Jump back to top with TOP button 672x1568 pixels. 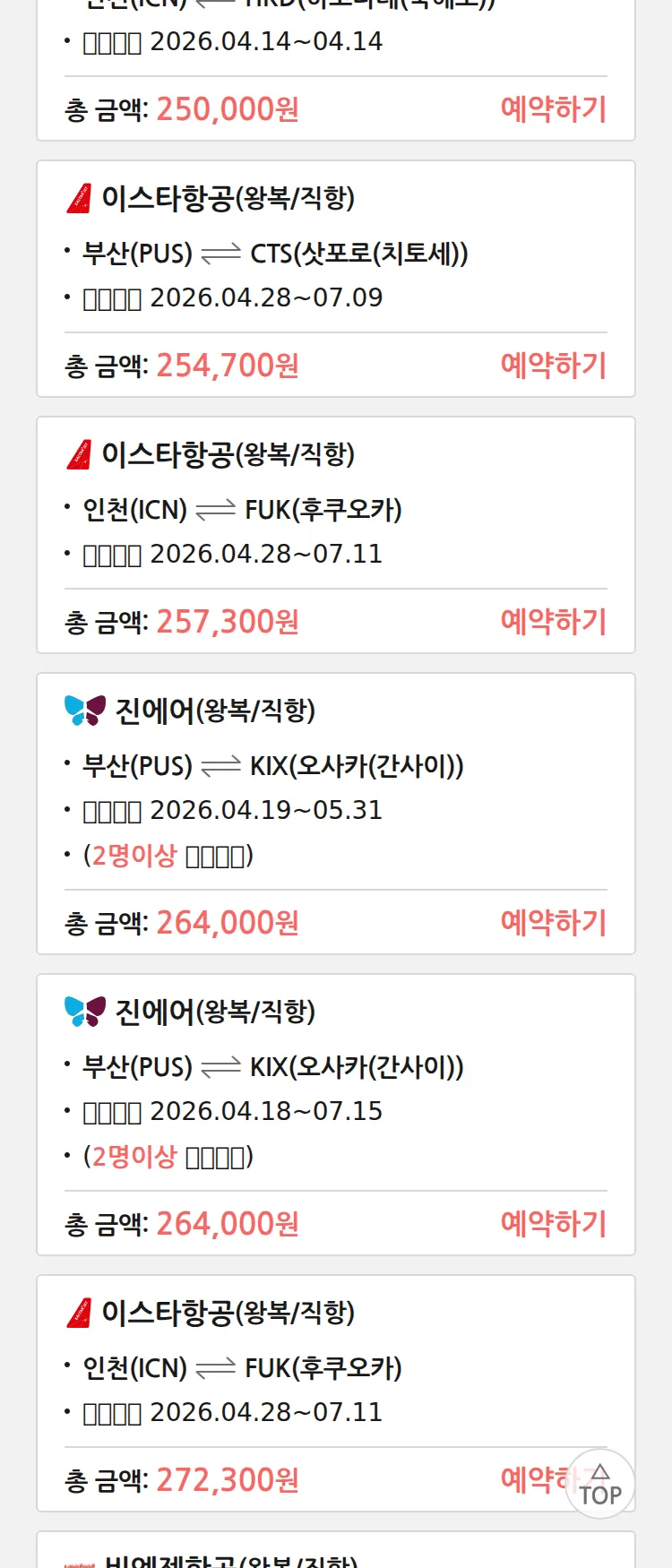pyautogui.click(x=600, y=1485)
